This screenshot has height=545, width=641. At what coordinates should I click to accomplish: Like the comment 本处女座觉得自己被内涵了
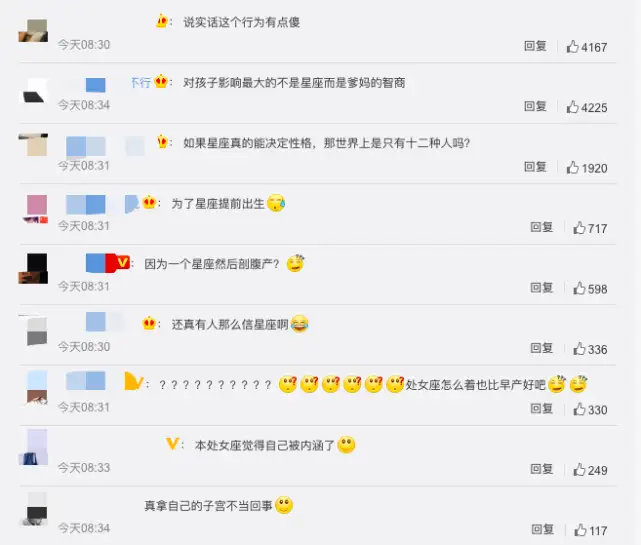[590, 470]
